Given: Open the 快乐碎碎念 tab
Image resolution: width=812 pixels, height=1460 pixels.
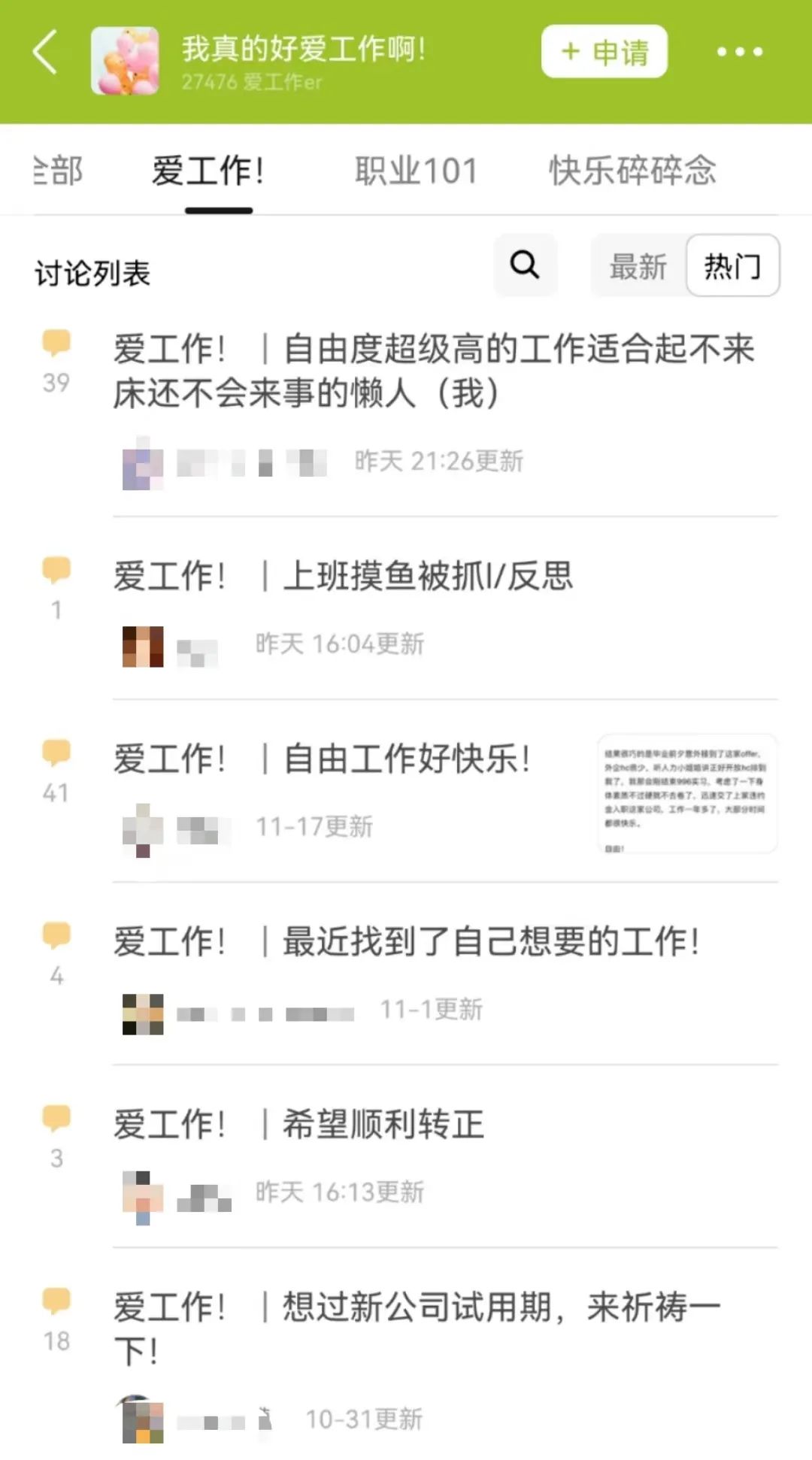Looking at the screenshot, I should pyautogui.click(x=633, y=170).
